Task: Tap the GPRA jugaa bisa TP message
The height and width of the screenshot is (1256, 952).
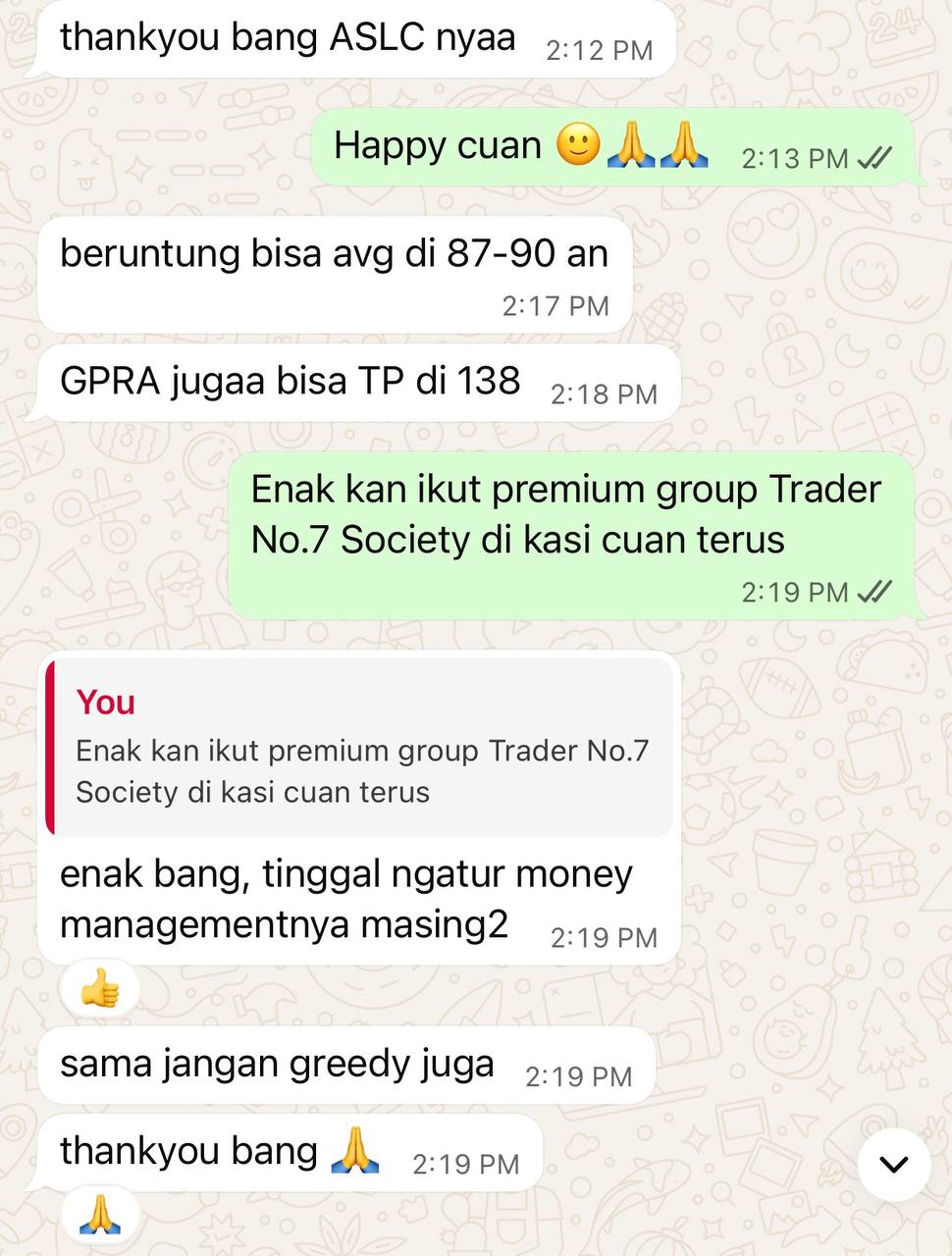Action: click(x=290, y=380)
